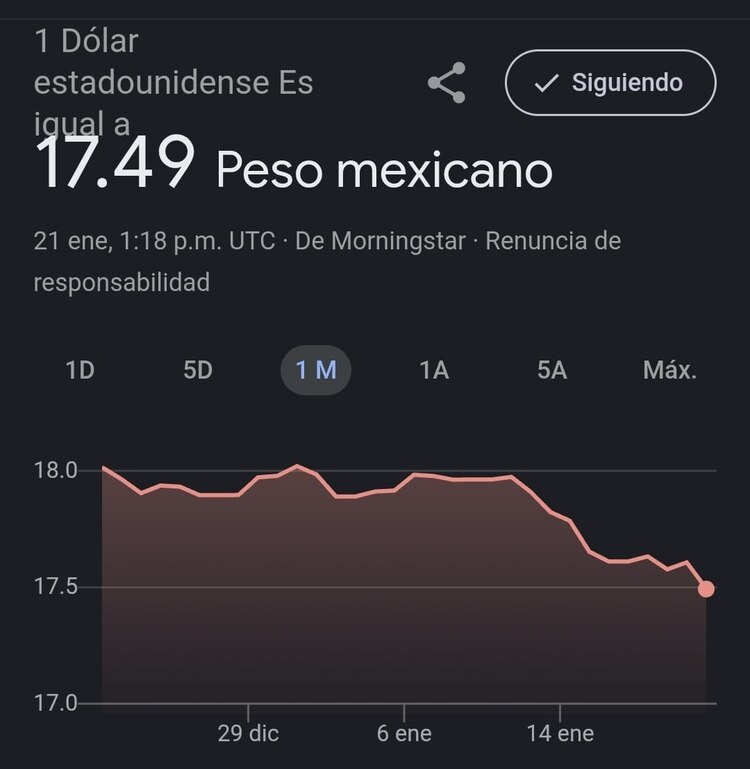
Task: Click the checkmark inside the Siguiendo button
Action: (546, 83)
